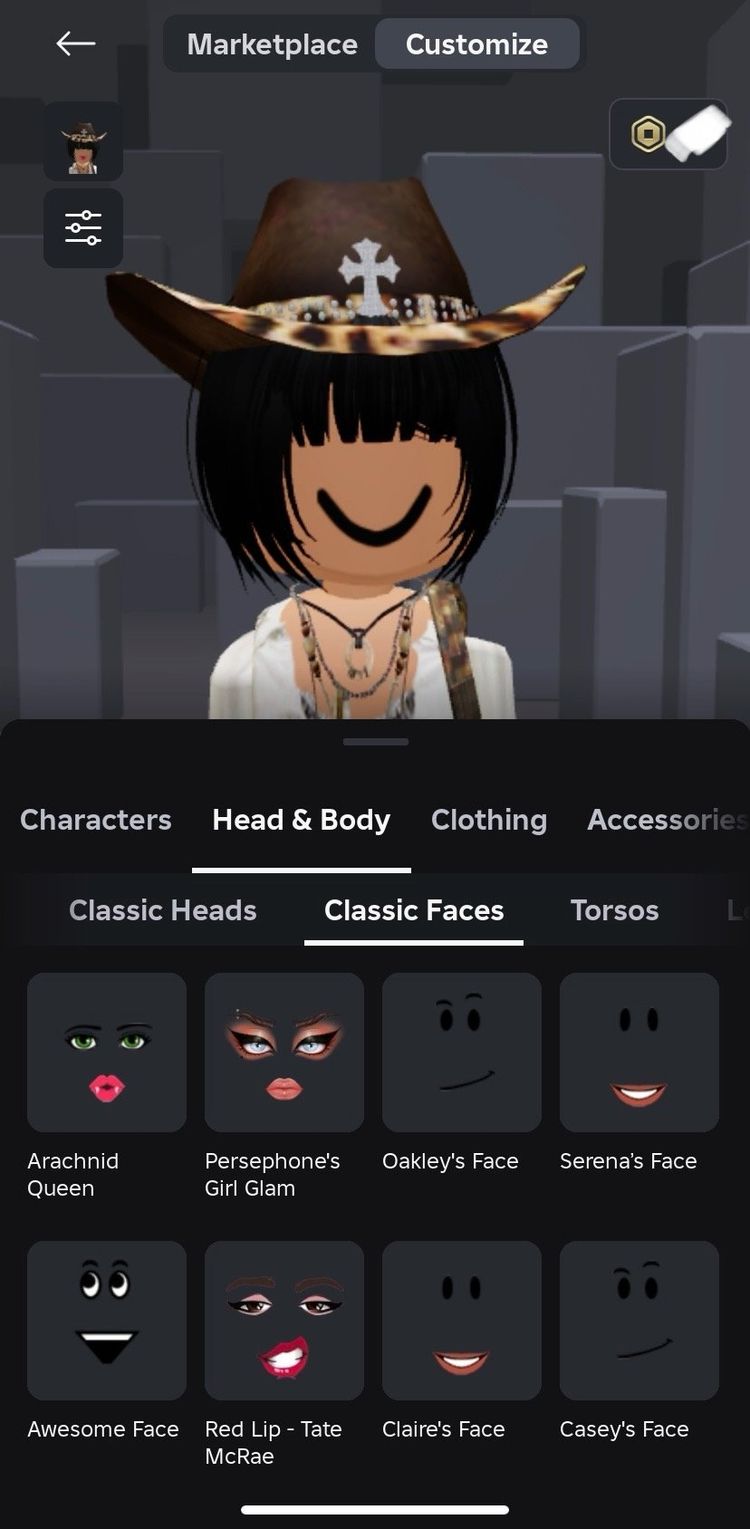Viewport: 750px width, 1529px height.
Task: Choose Claire's Face
Action: (462, 1321)
